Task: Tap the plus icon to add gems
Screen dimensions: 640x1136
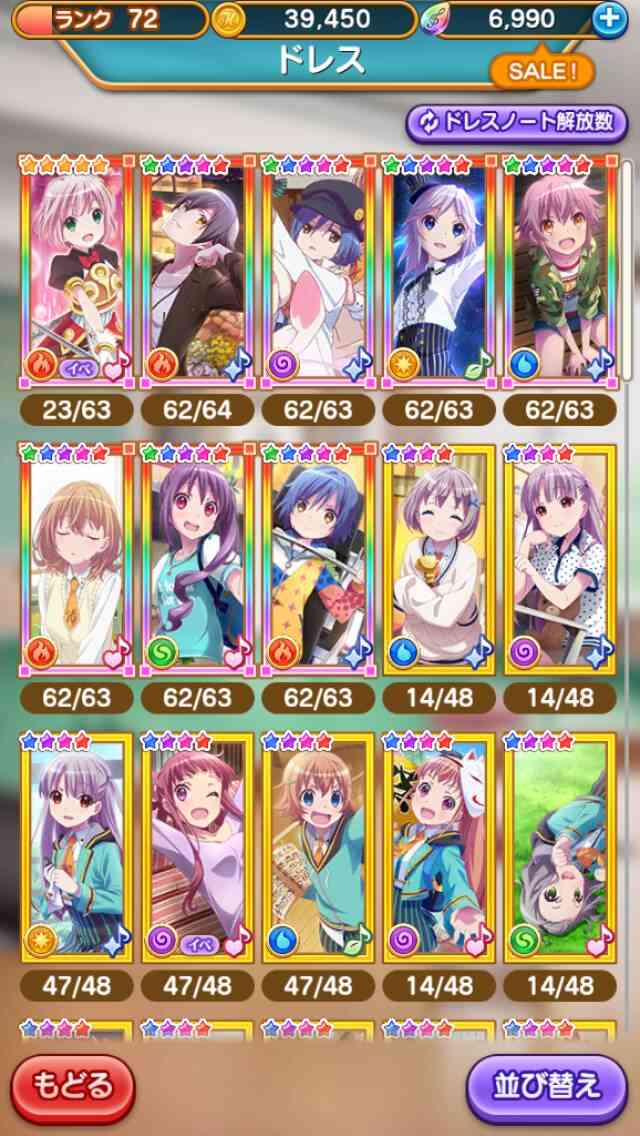Action: click(610, 19)
